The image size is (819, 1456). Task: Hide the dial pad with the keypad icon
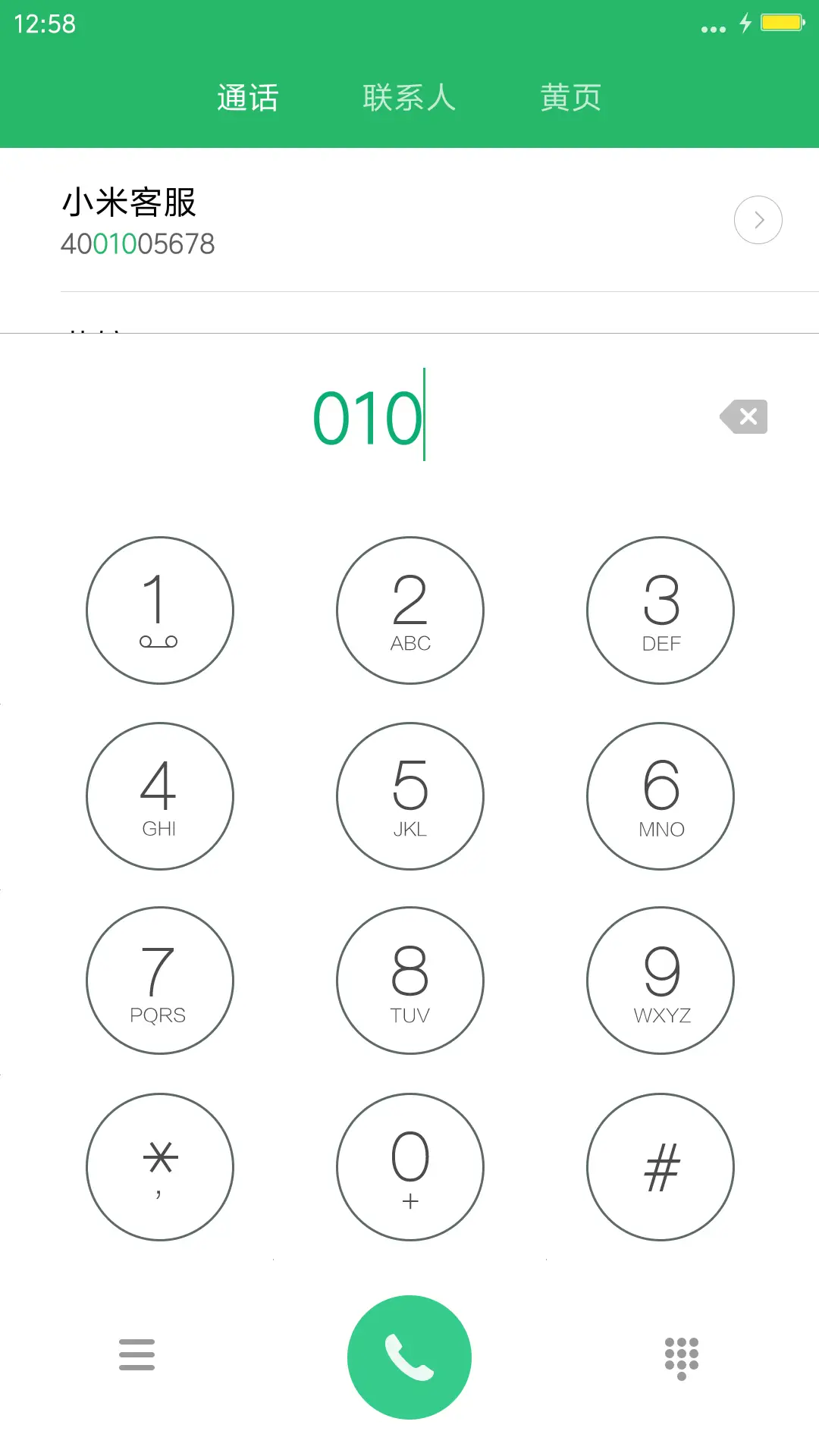tap(681, 1357)
